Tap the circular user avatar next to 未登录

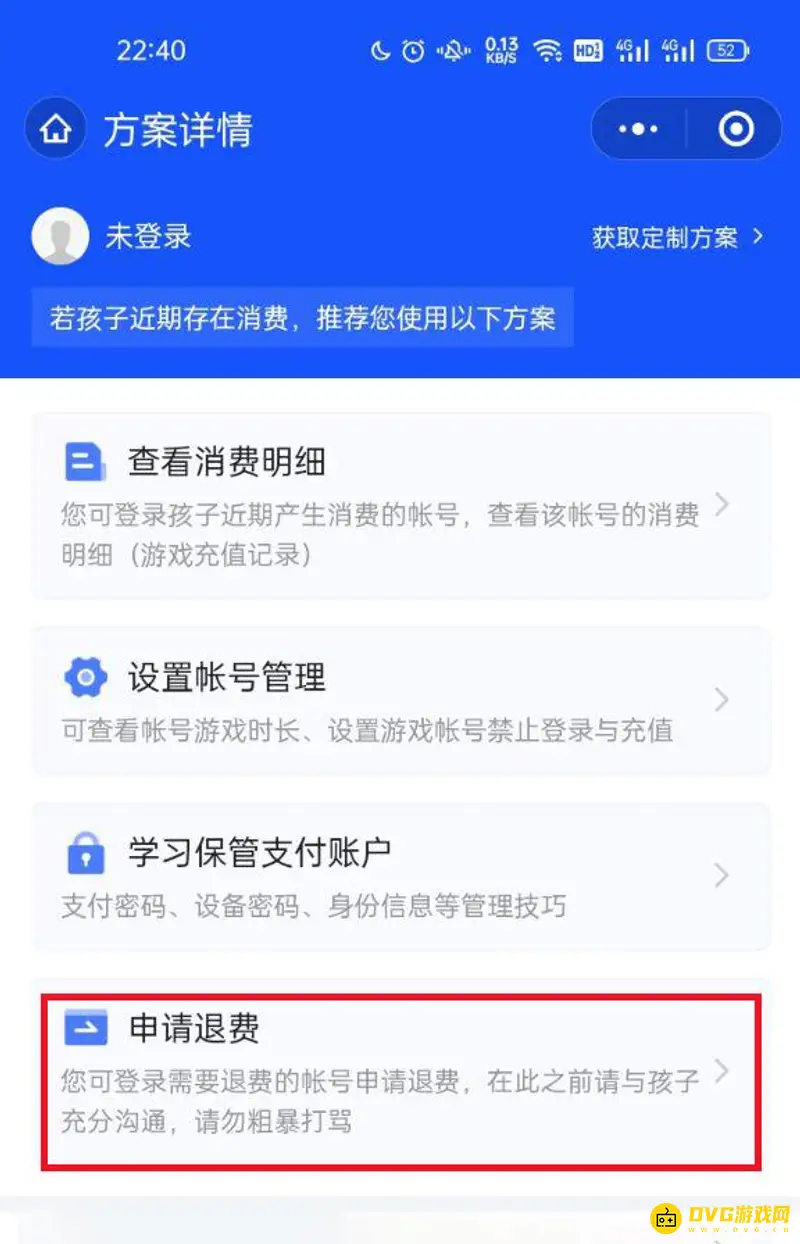(61, 236)
